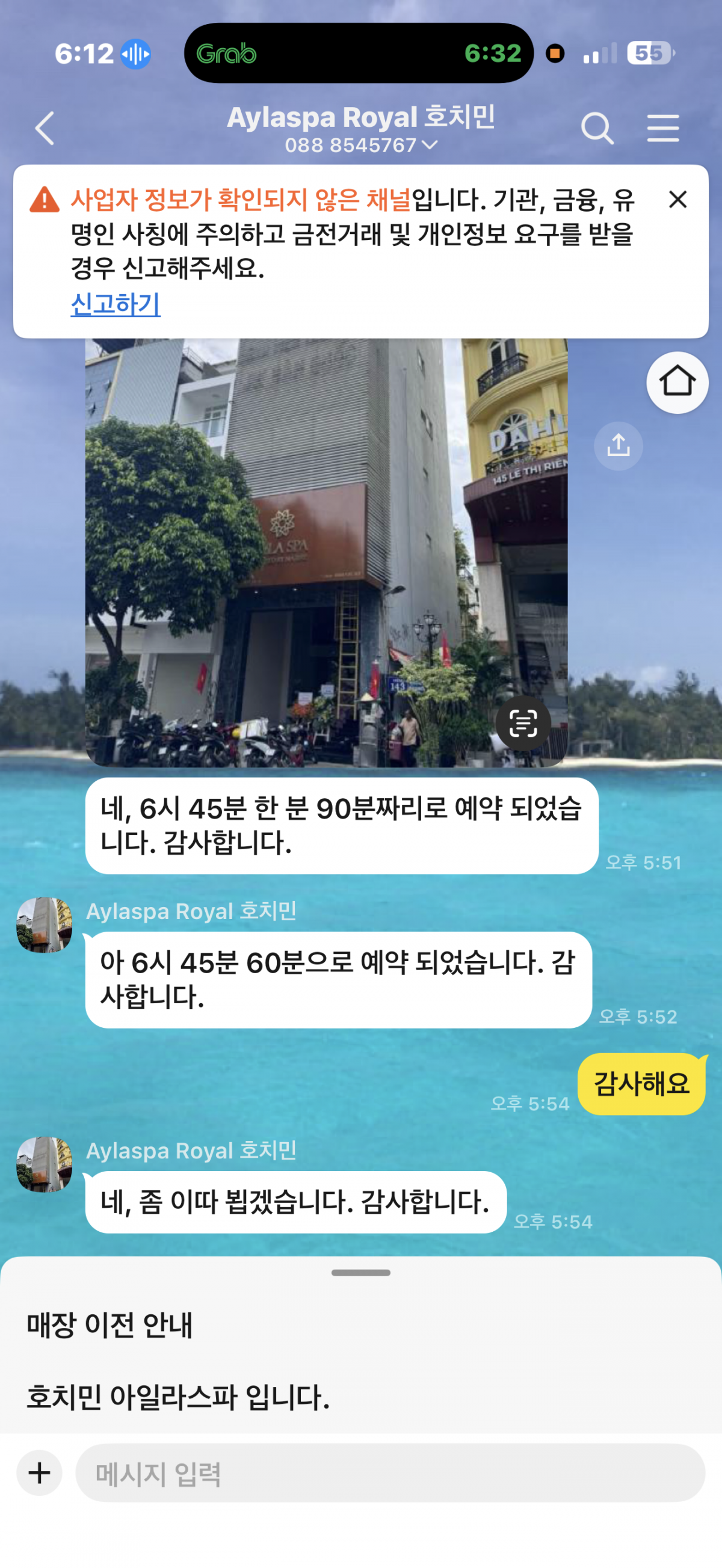Expand the channel phone number dropdown

point(430,145)
